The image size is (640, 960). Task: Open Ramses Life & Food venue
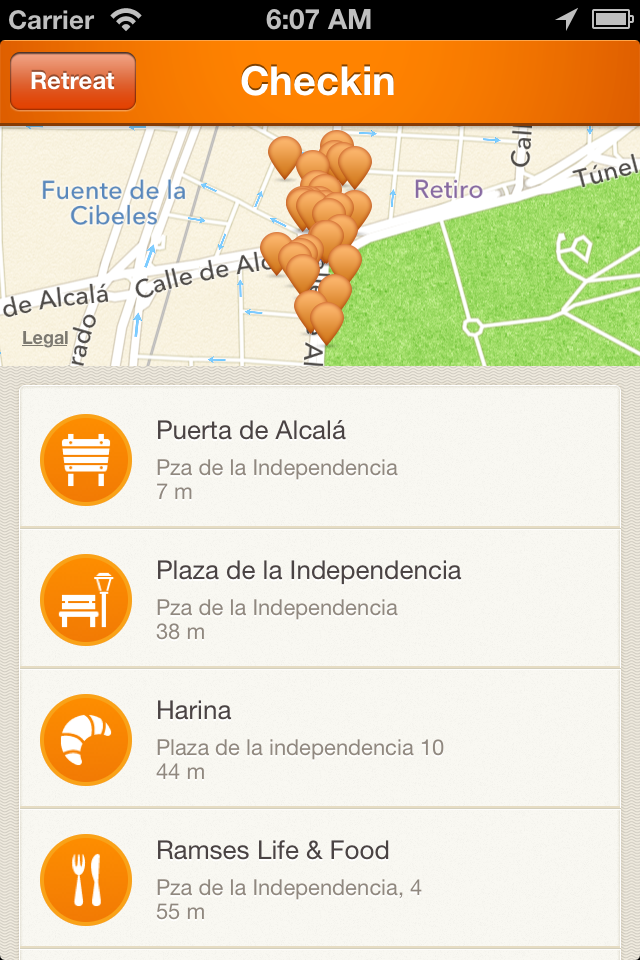(320, 878)
